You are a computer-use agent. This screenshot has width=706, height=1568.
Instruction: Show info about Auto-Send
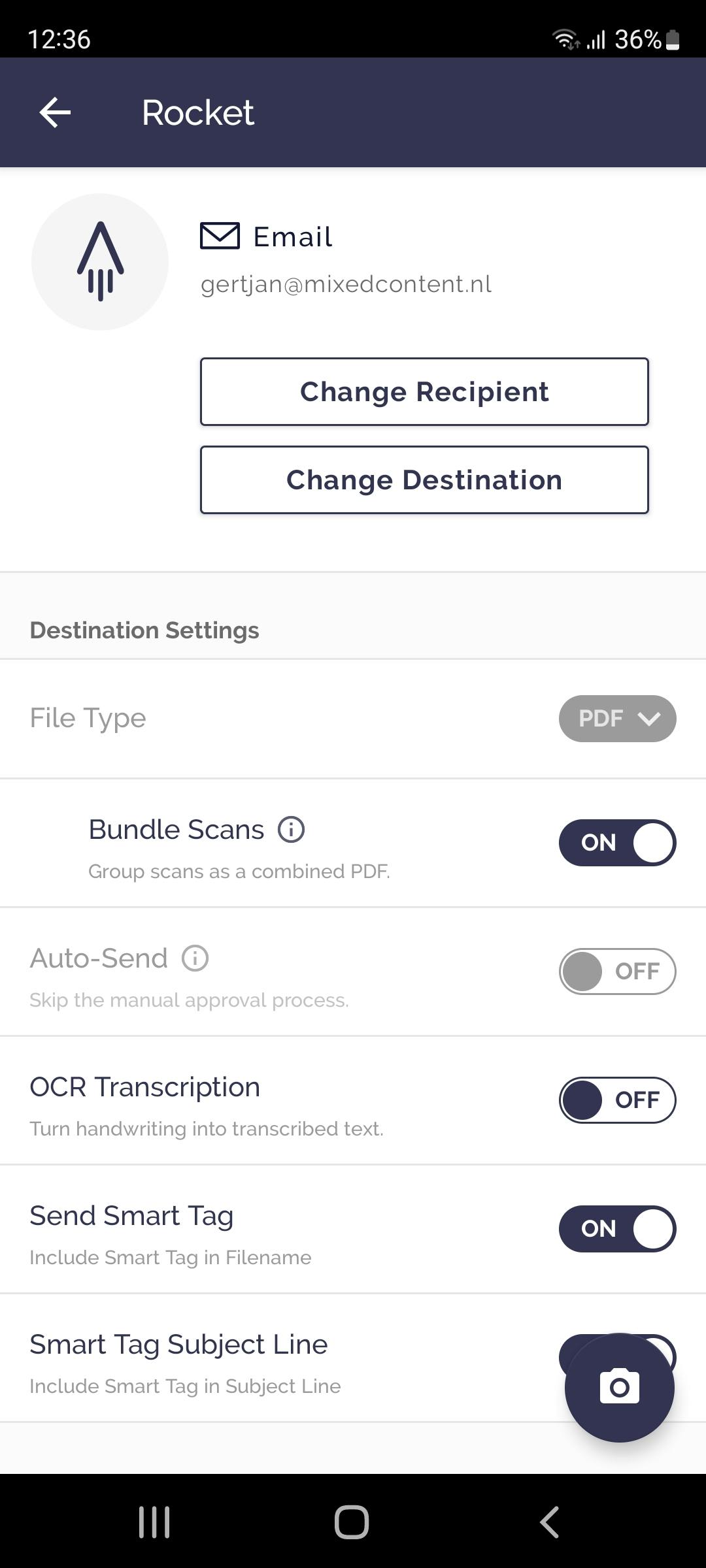(x=195, y=958)
